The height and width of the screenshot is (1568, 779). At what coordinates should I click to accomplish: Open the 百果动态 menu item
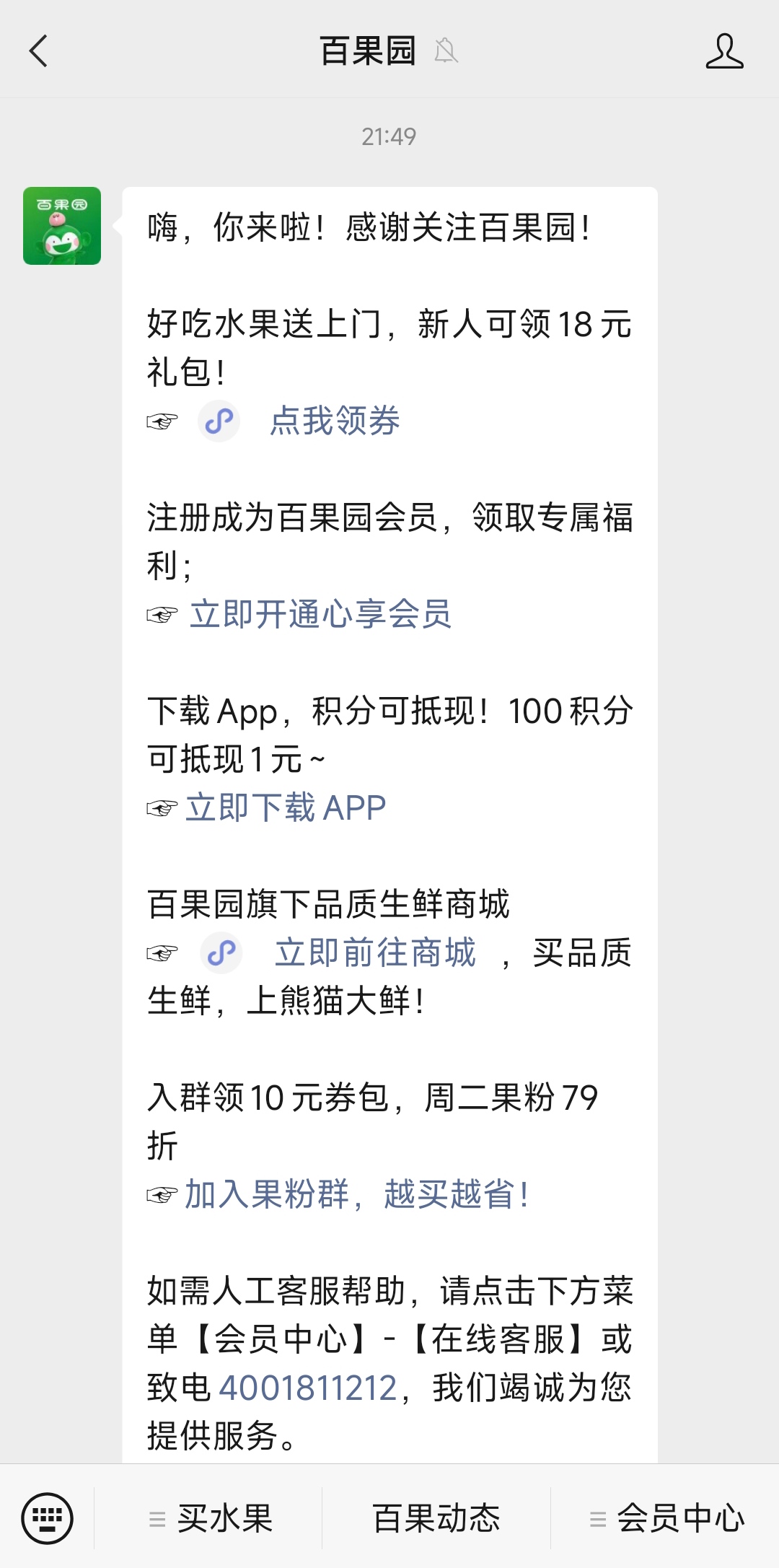tap(436, 1518)
